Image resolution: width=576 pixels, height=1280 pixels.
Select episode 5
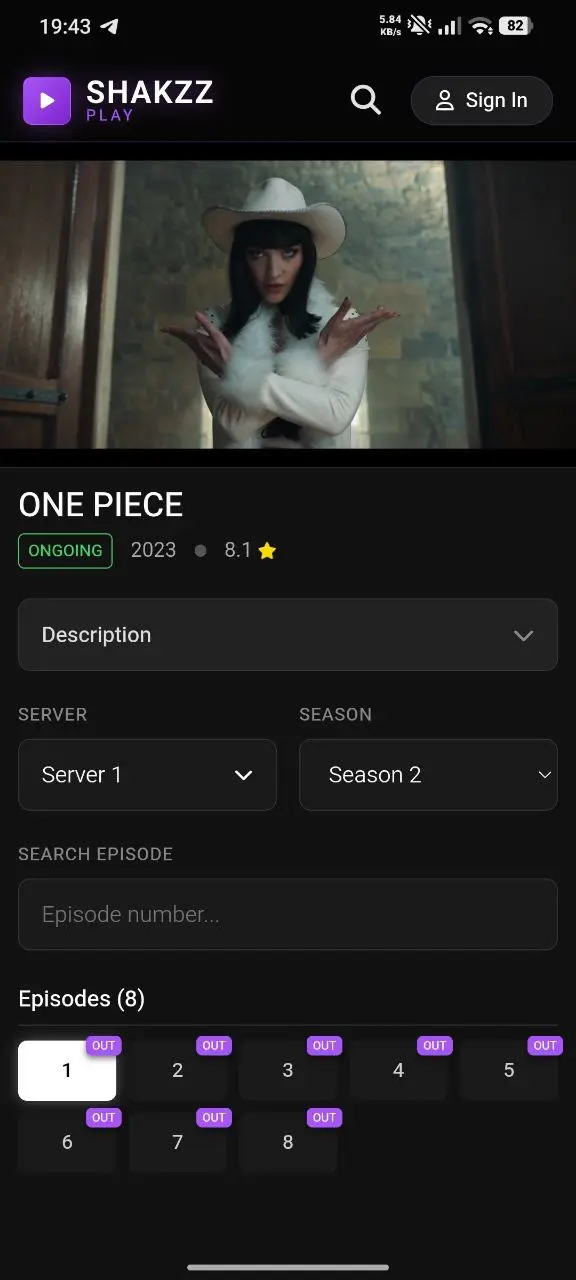[x=509, y=1071]
